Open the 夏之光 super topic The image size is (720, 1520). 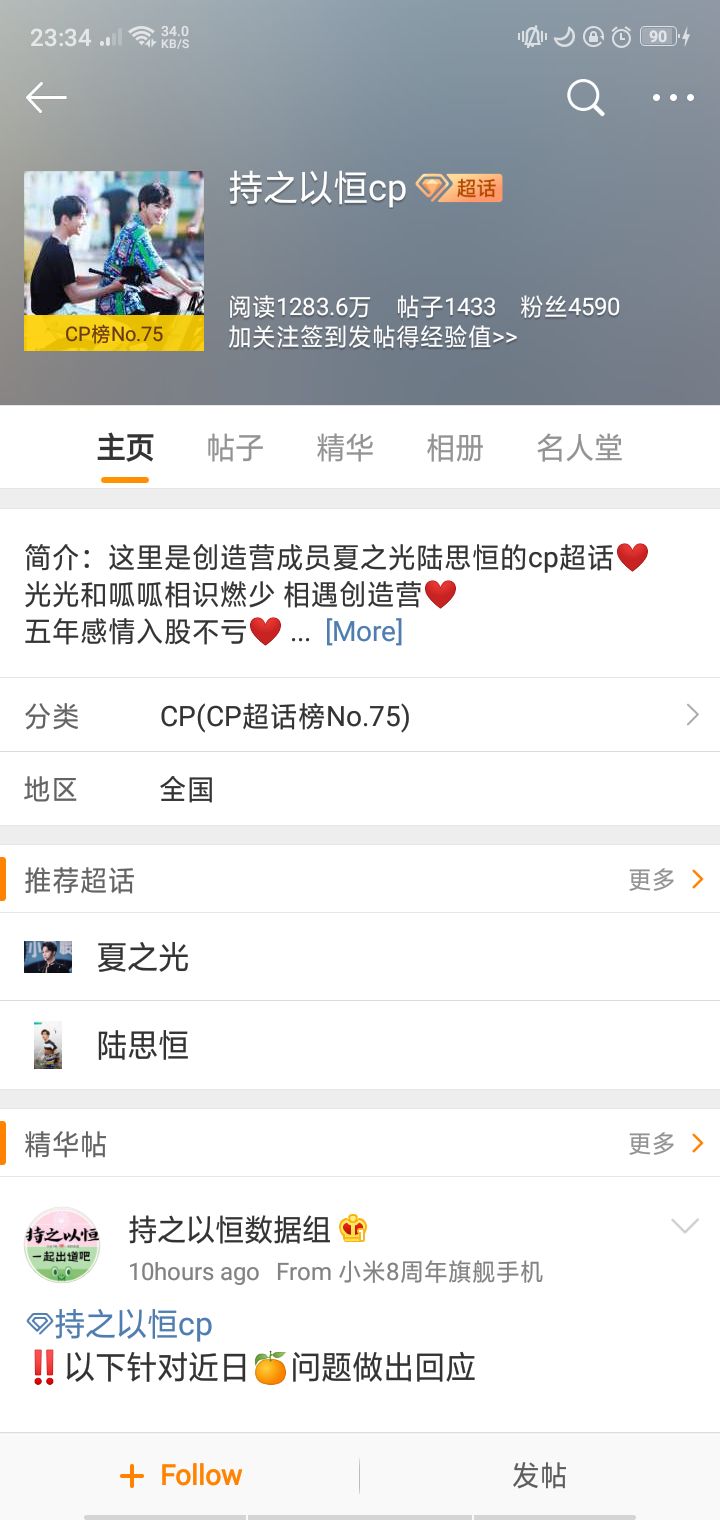[x=143, y=957]
